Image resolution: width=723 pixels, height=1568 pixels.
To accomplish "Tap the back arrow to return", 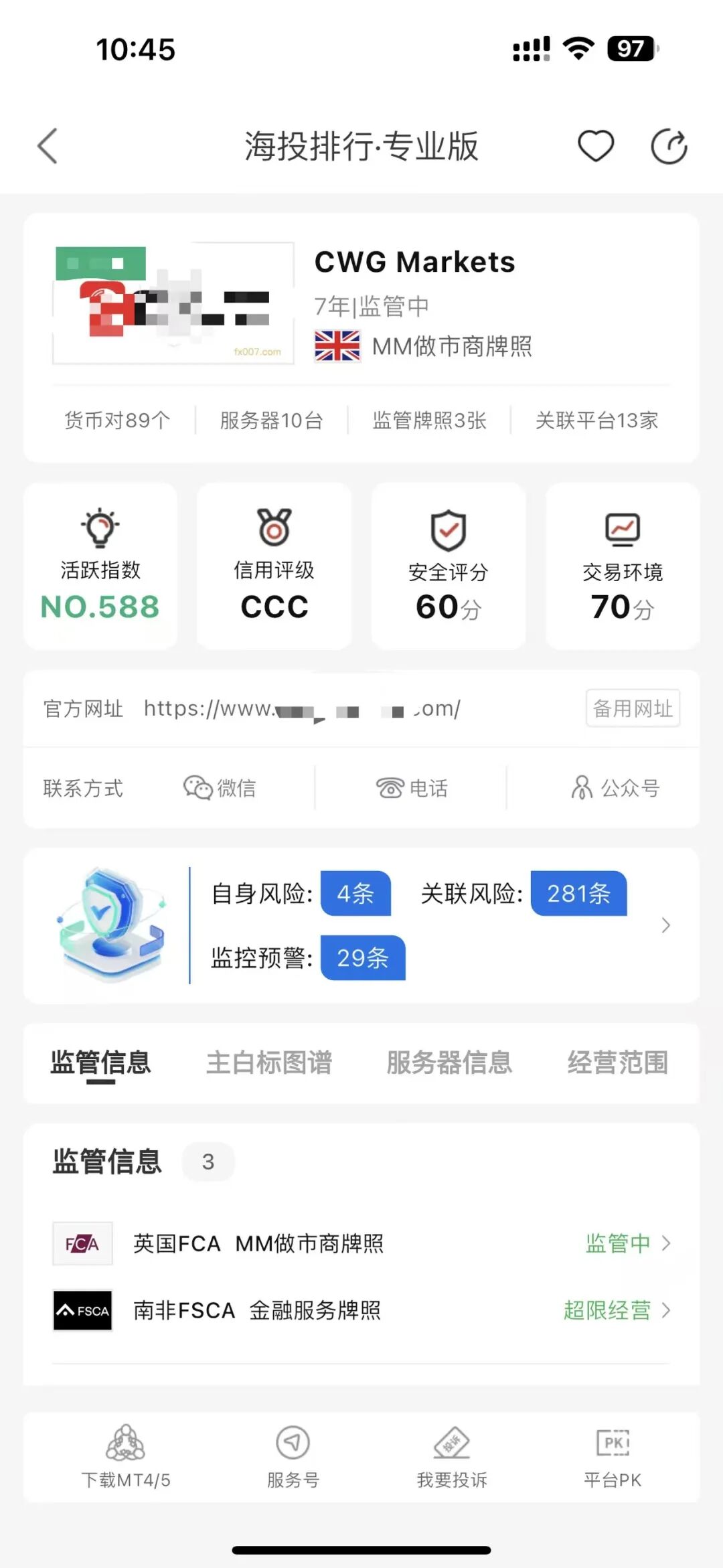I will (47, 144).
